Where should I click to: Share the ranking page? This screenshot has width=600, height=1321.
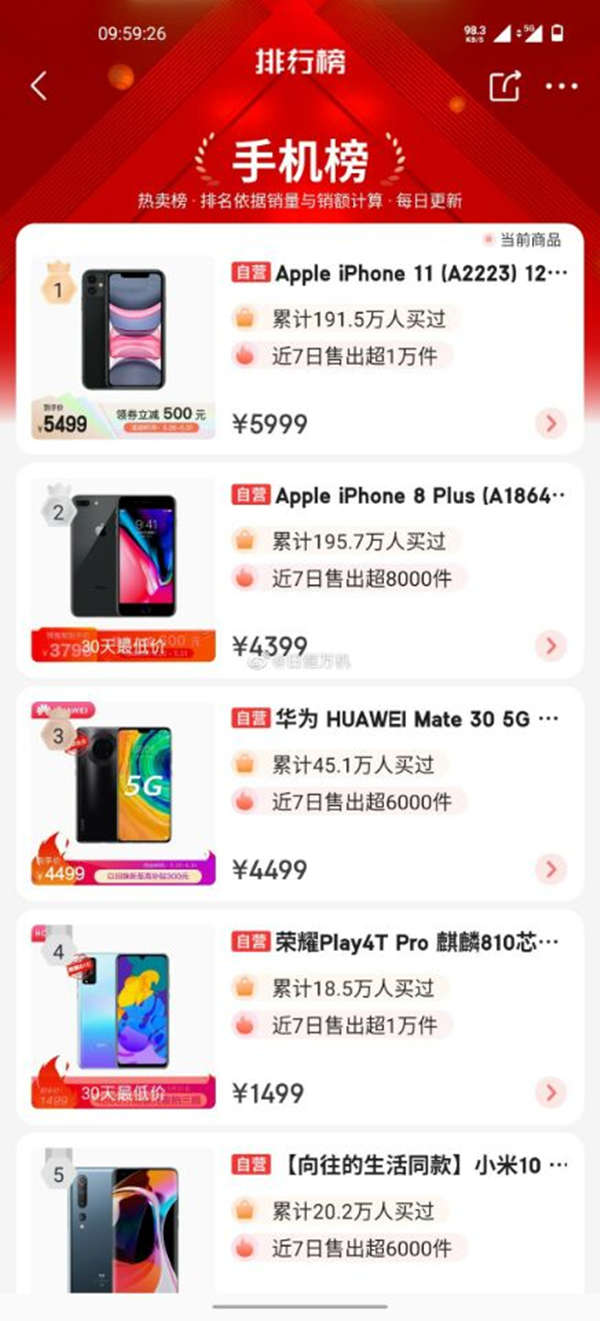tap(505, 86)
